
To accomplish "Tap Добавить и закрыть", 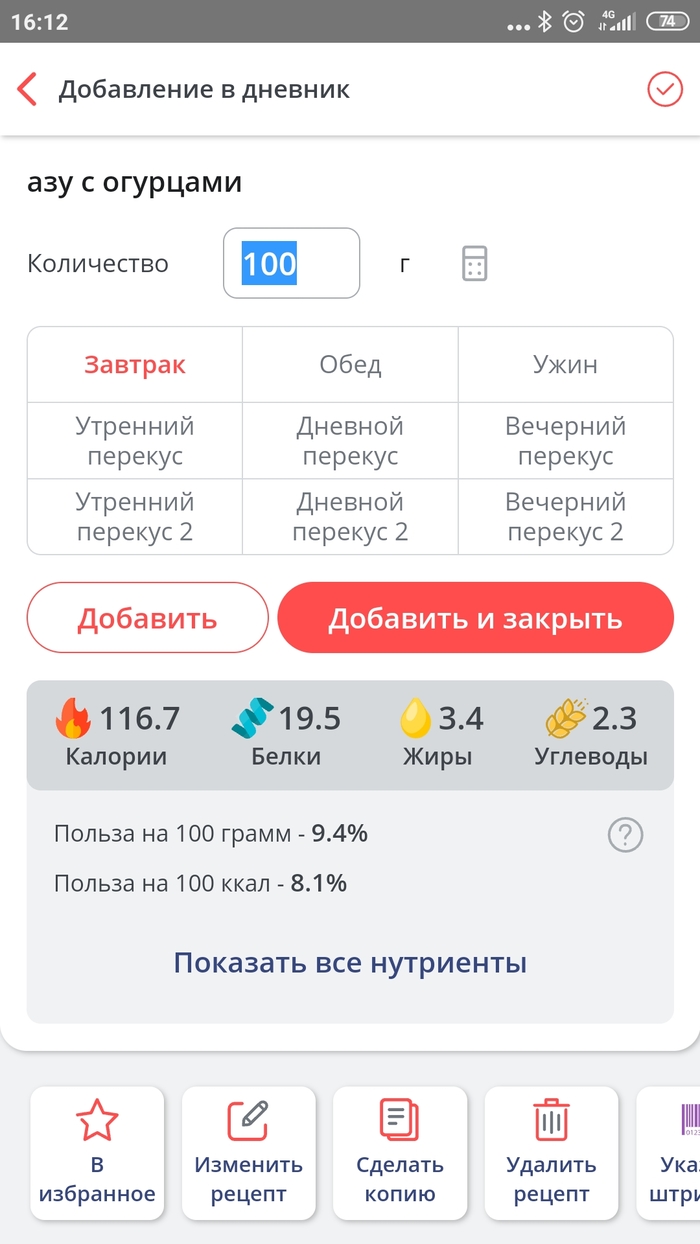I will [x=475, y=618].
